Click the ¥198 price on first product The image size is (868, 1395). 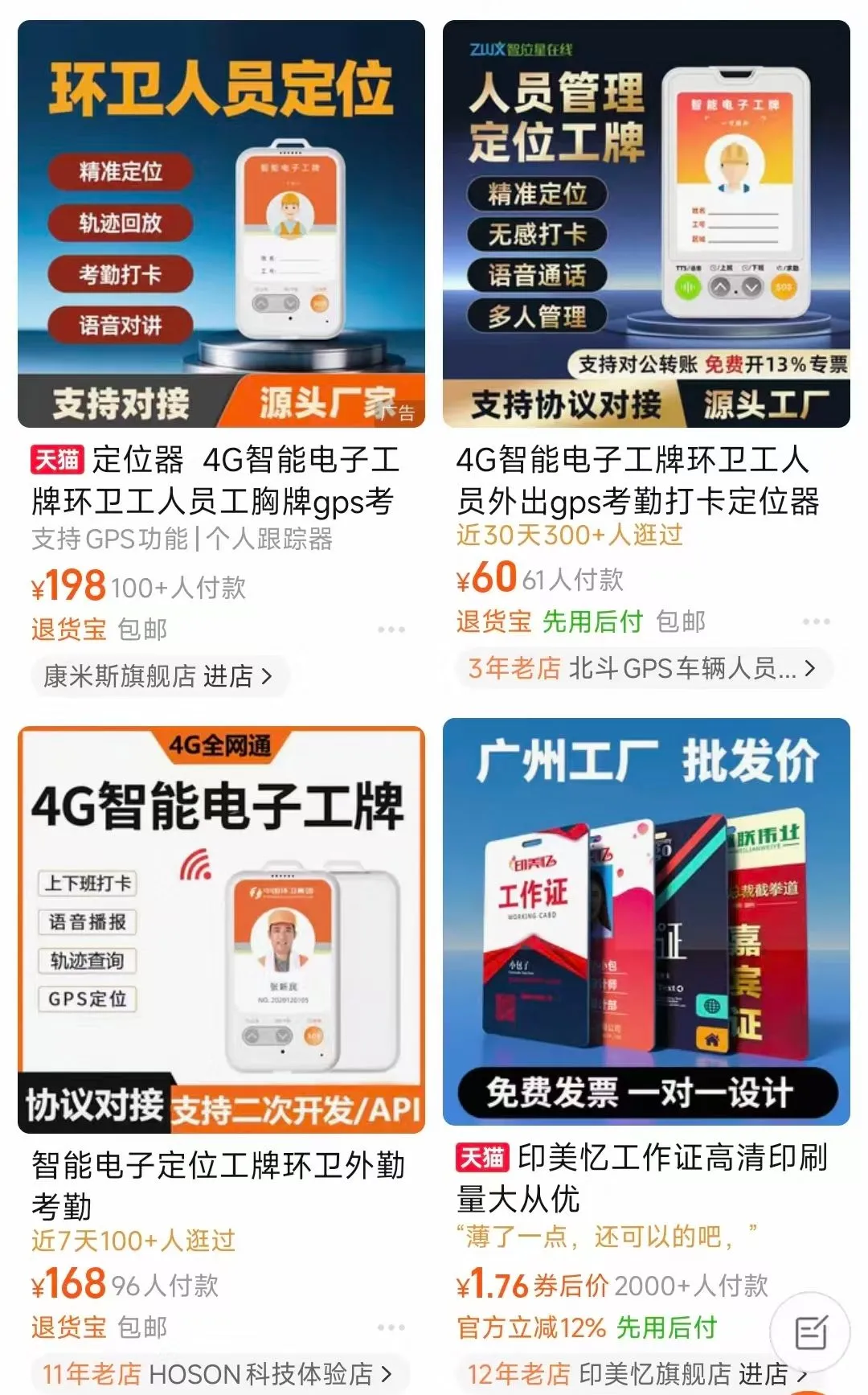[69, 586]
